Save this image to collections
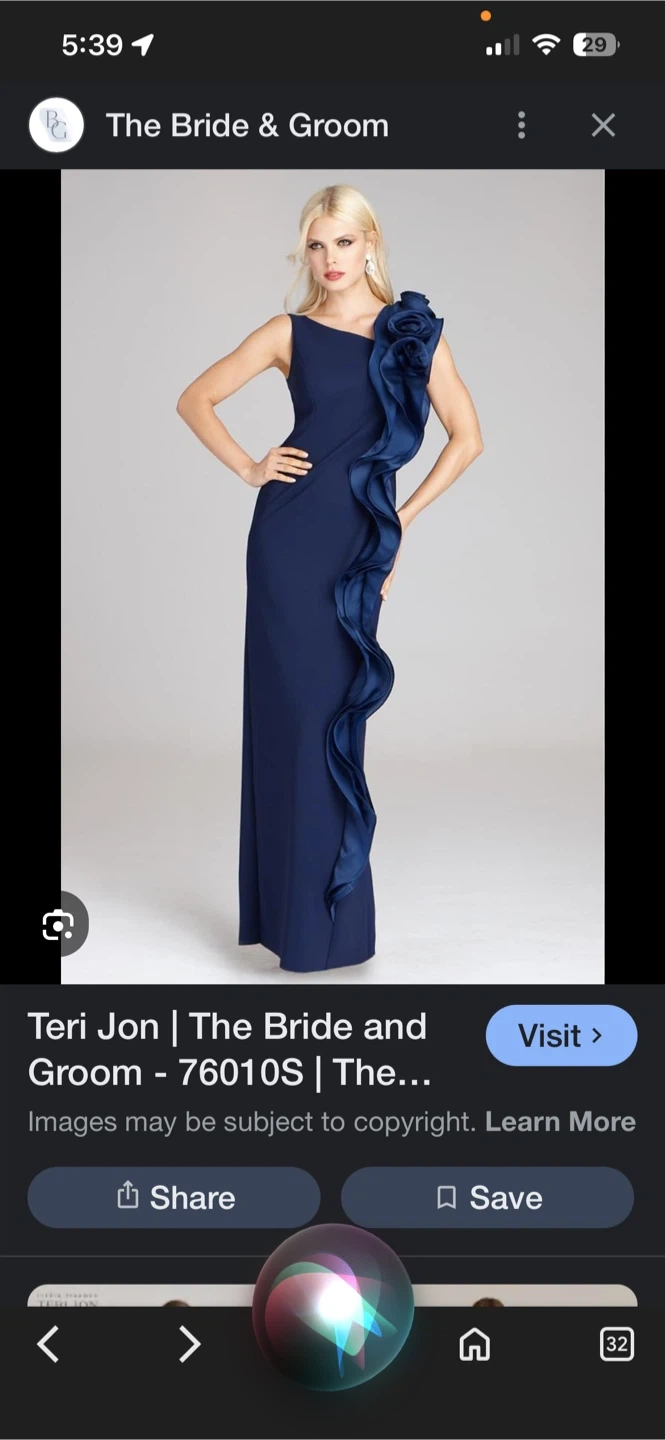 (x=487, y=1197)
